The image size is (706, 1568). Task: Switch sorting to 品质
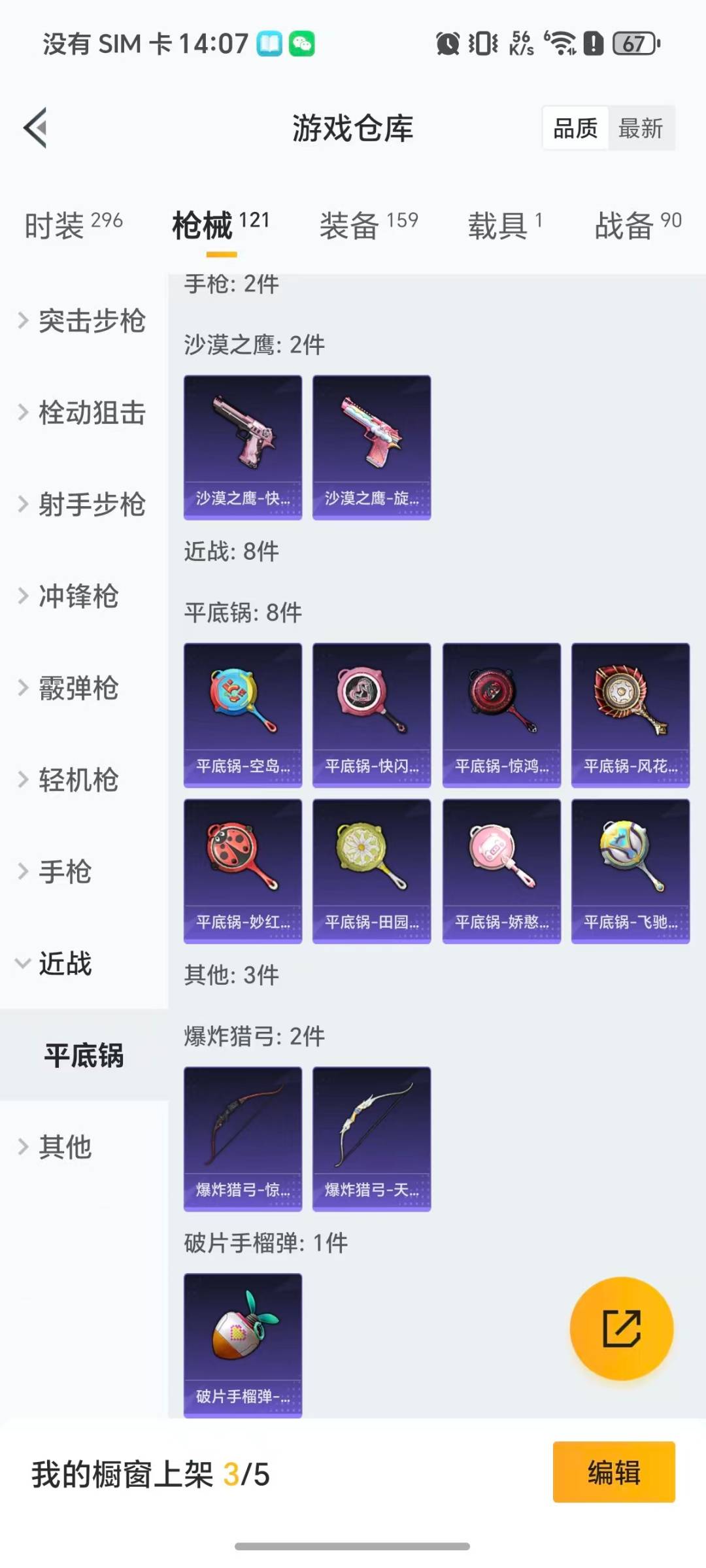pyautogui.click(x=573, y=128)
